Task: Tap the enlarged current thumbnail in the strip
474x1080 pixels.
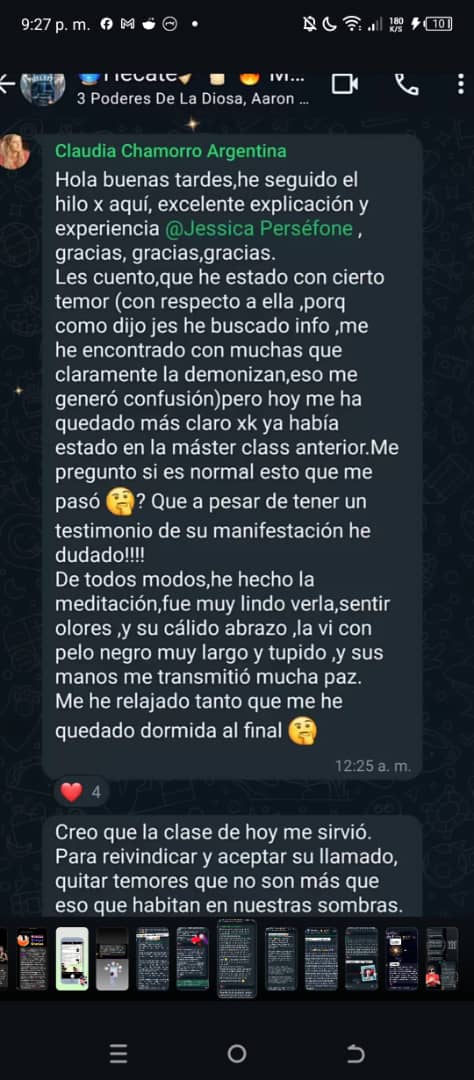Action: [x=237, y=958]
